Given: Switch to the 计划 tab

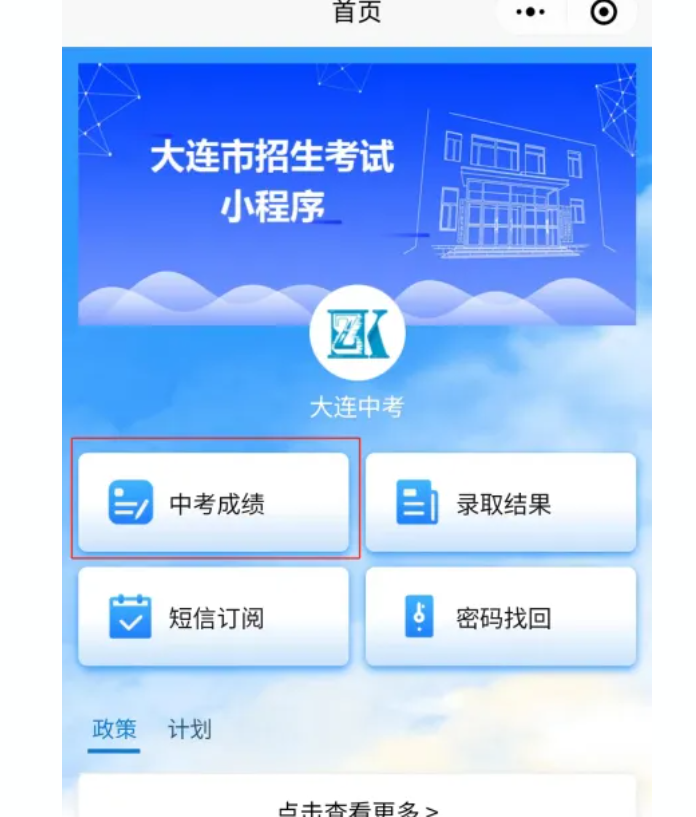Looking at the screenshot, I should point(189,729).
